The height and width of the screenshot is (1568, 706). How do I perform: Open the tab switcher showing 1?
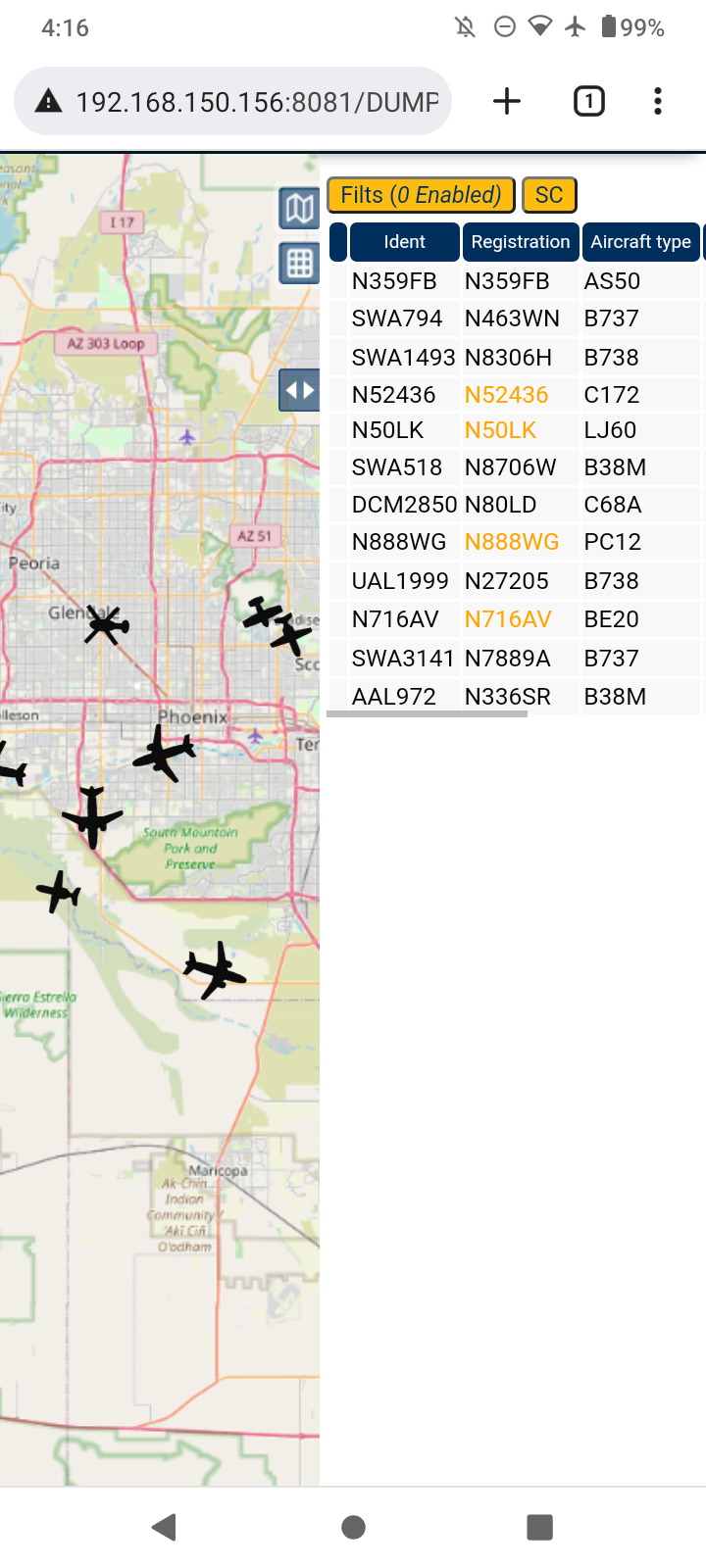tap(588, 101)
